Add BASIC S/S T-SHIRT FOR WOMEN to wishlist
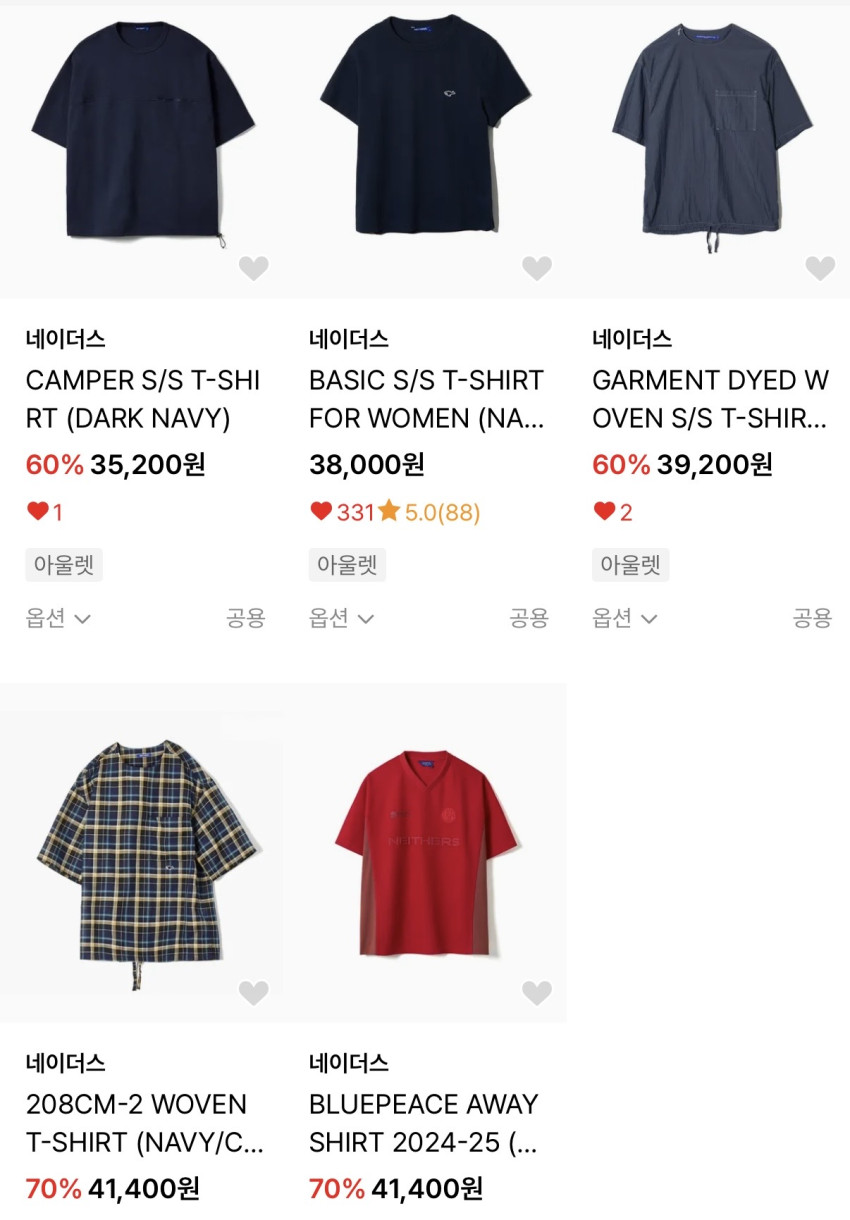 pos(537,268)
